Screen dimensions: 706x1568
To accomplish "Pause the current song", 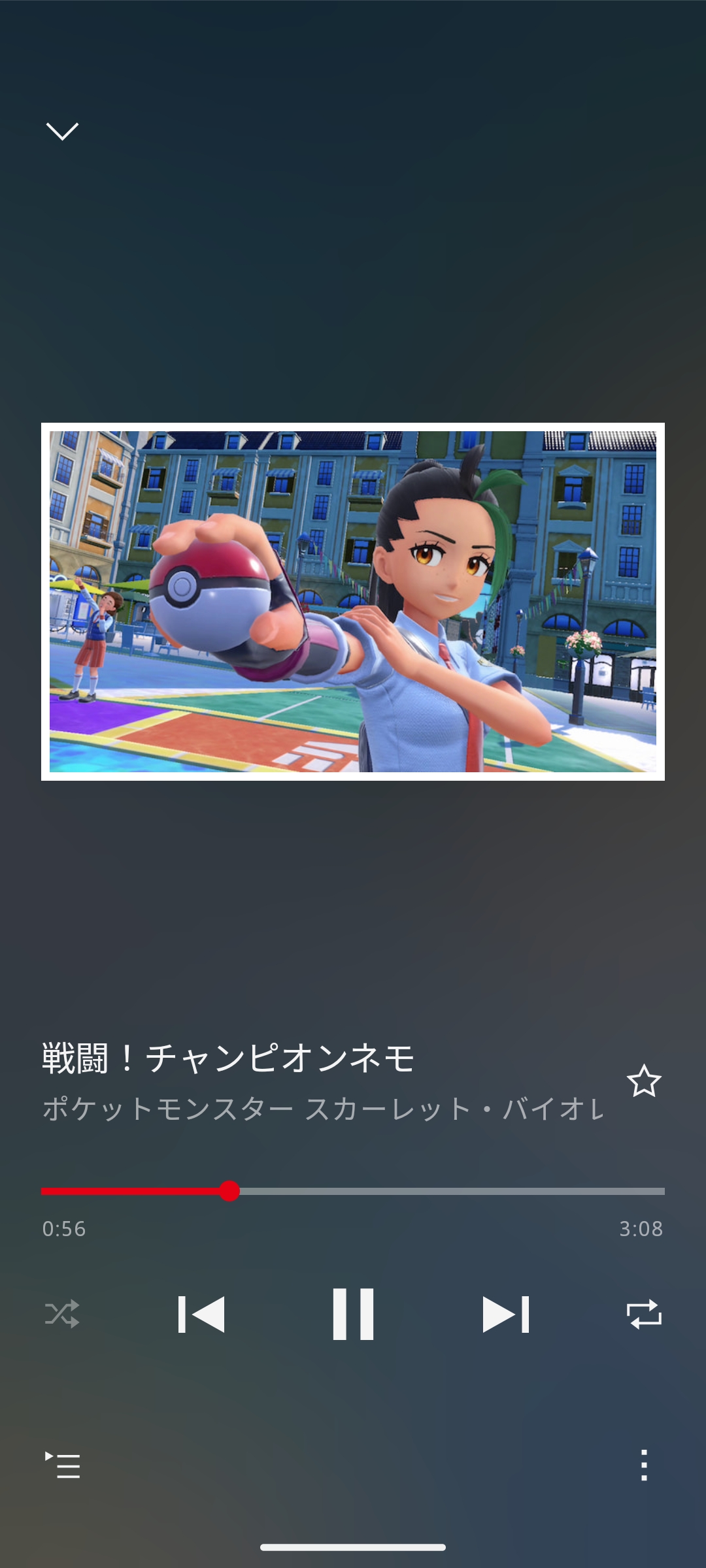I will (353, 1314).
